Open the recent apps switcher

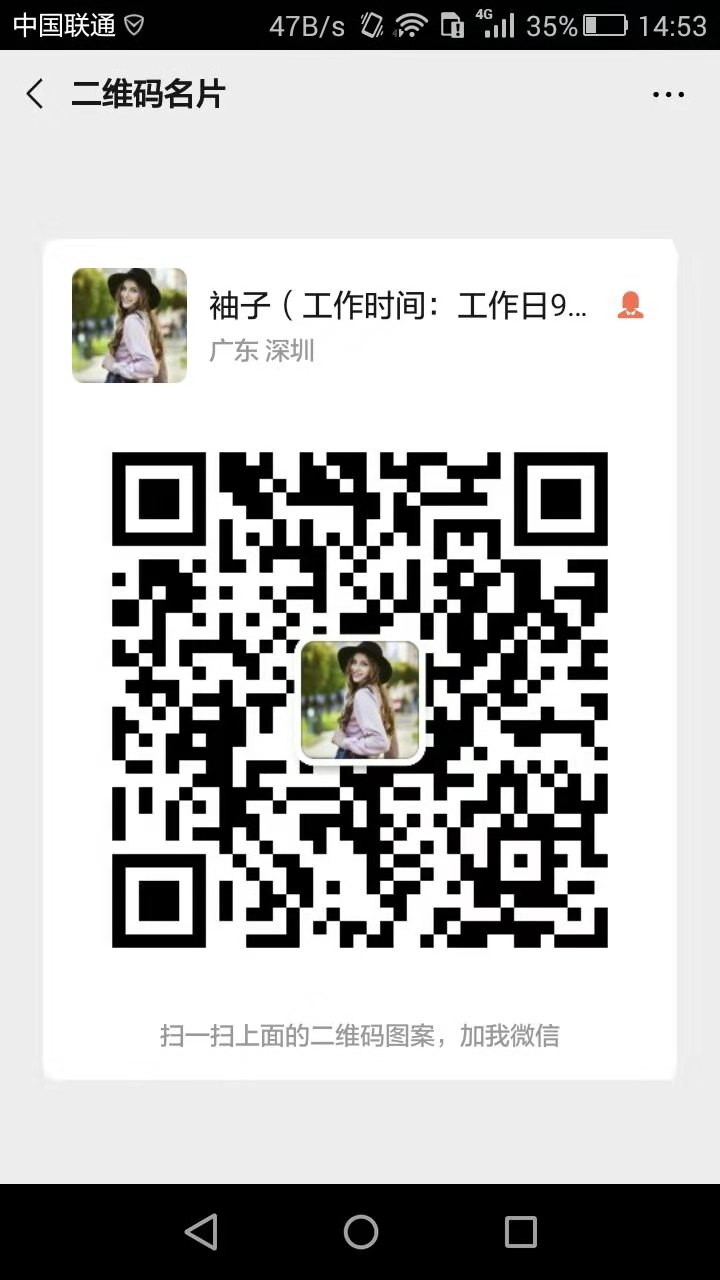pyautogui.click(x=520, y=1231)
